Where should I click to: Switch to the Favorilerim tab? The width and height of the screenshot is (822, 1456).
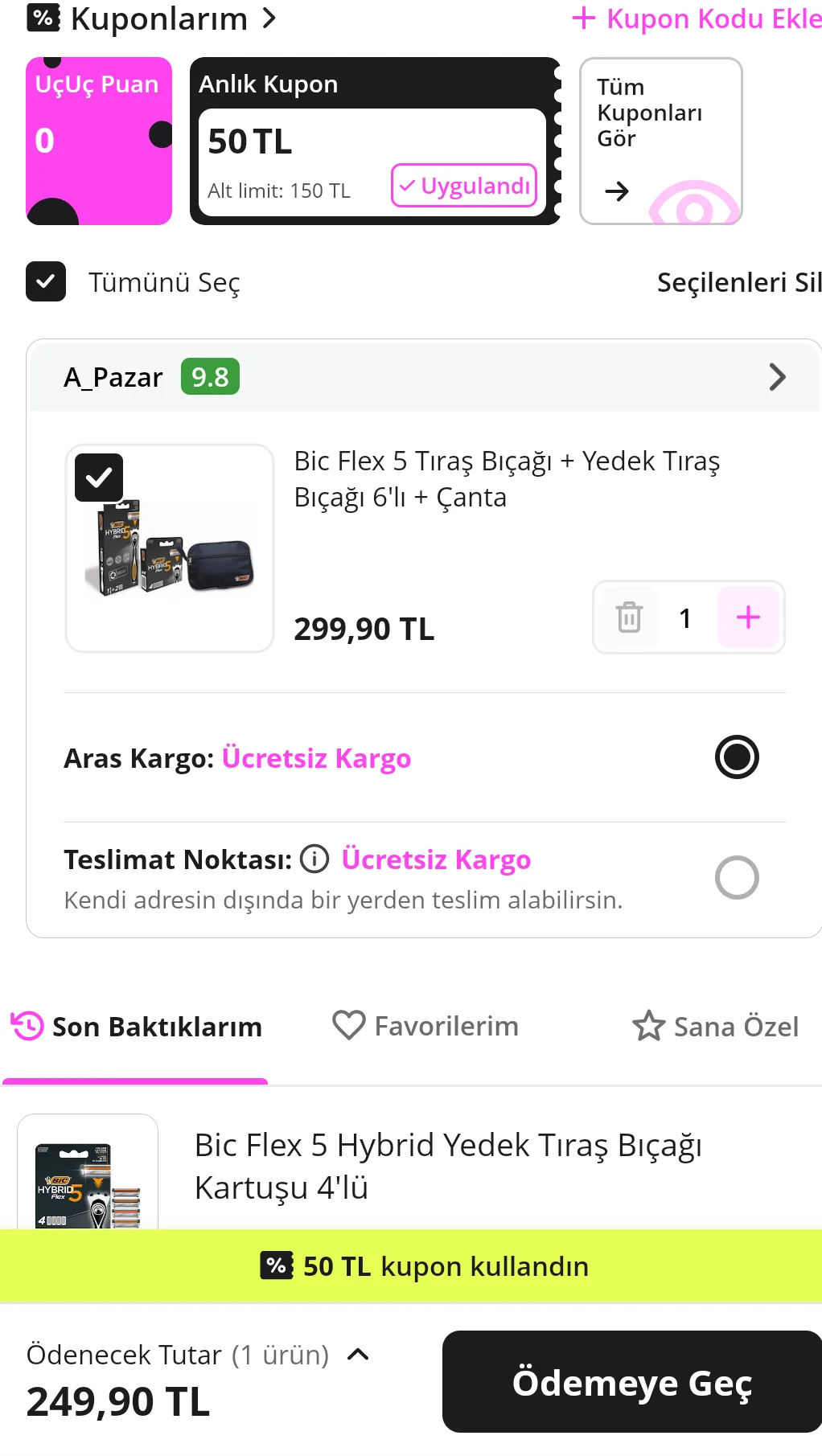tap(426, 1027)
